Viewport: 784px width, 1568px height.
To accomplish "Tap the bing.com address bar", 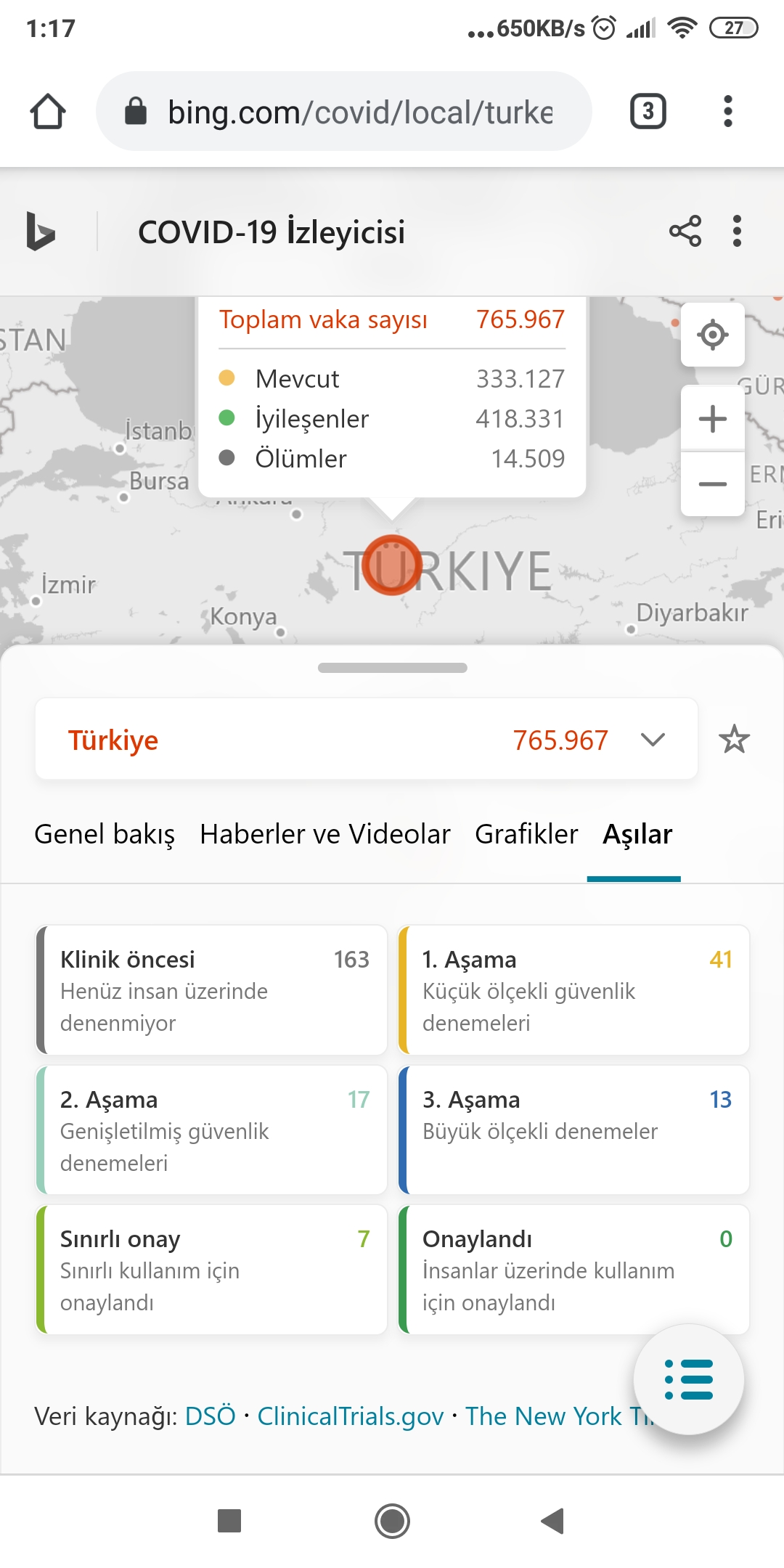I will tap(344, 112).
